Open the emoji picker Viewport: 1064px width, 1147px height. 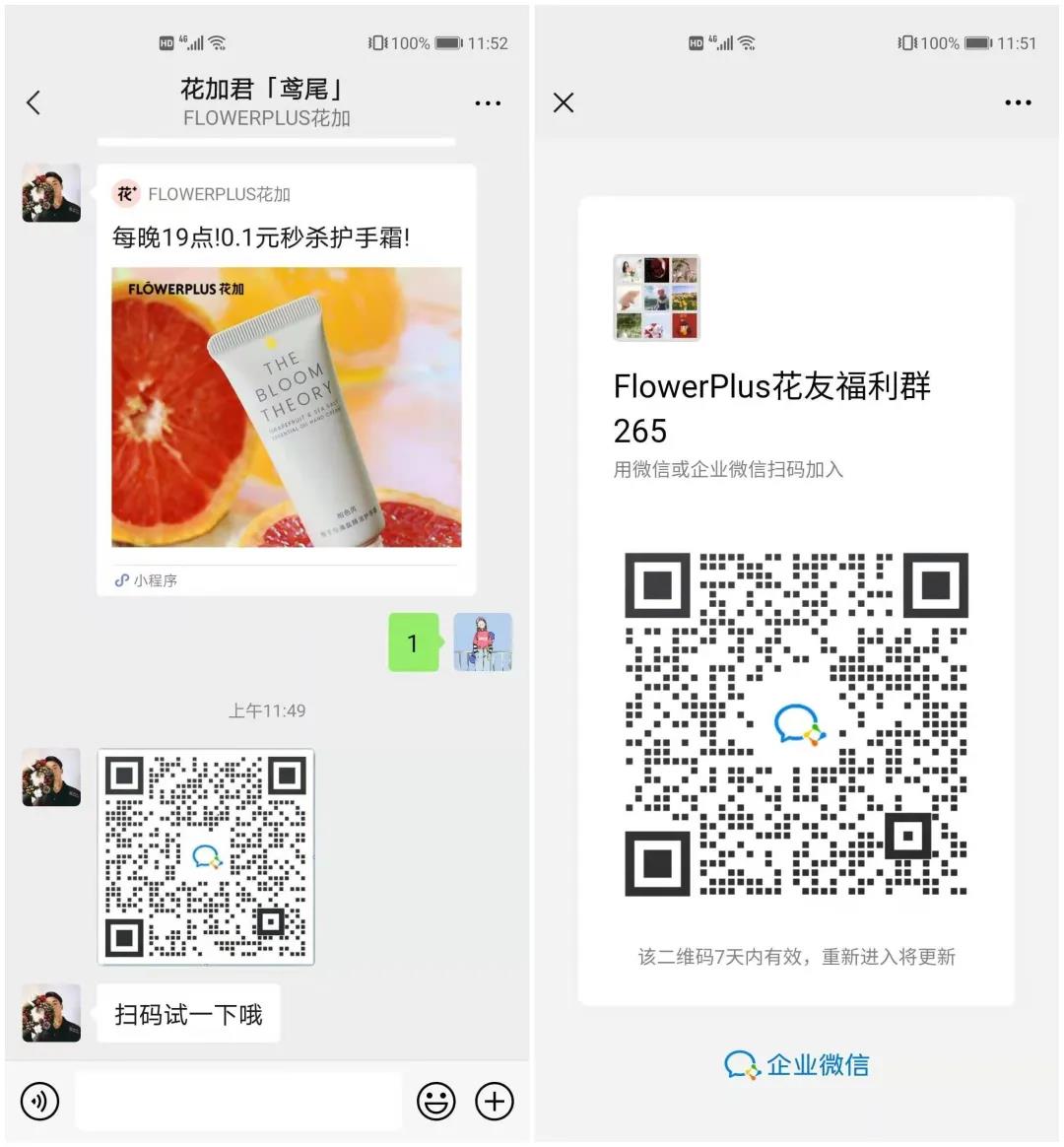[x=435, y=1101]
